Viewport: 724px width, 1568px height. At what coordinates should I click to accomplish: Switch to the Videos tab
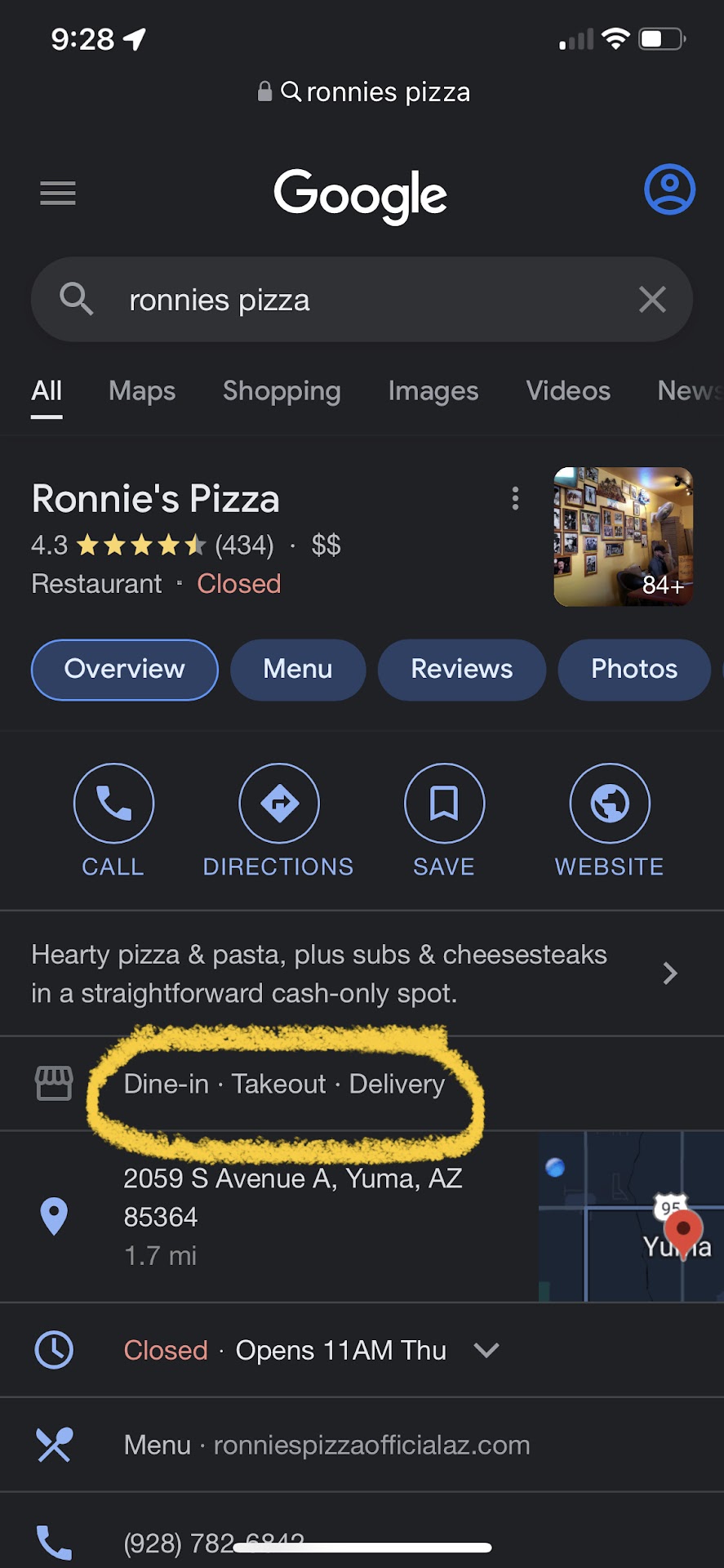[568, 391]
